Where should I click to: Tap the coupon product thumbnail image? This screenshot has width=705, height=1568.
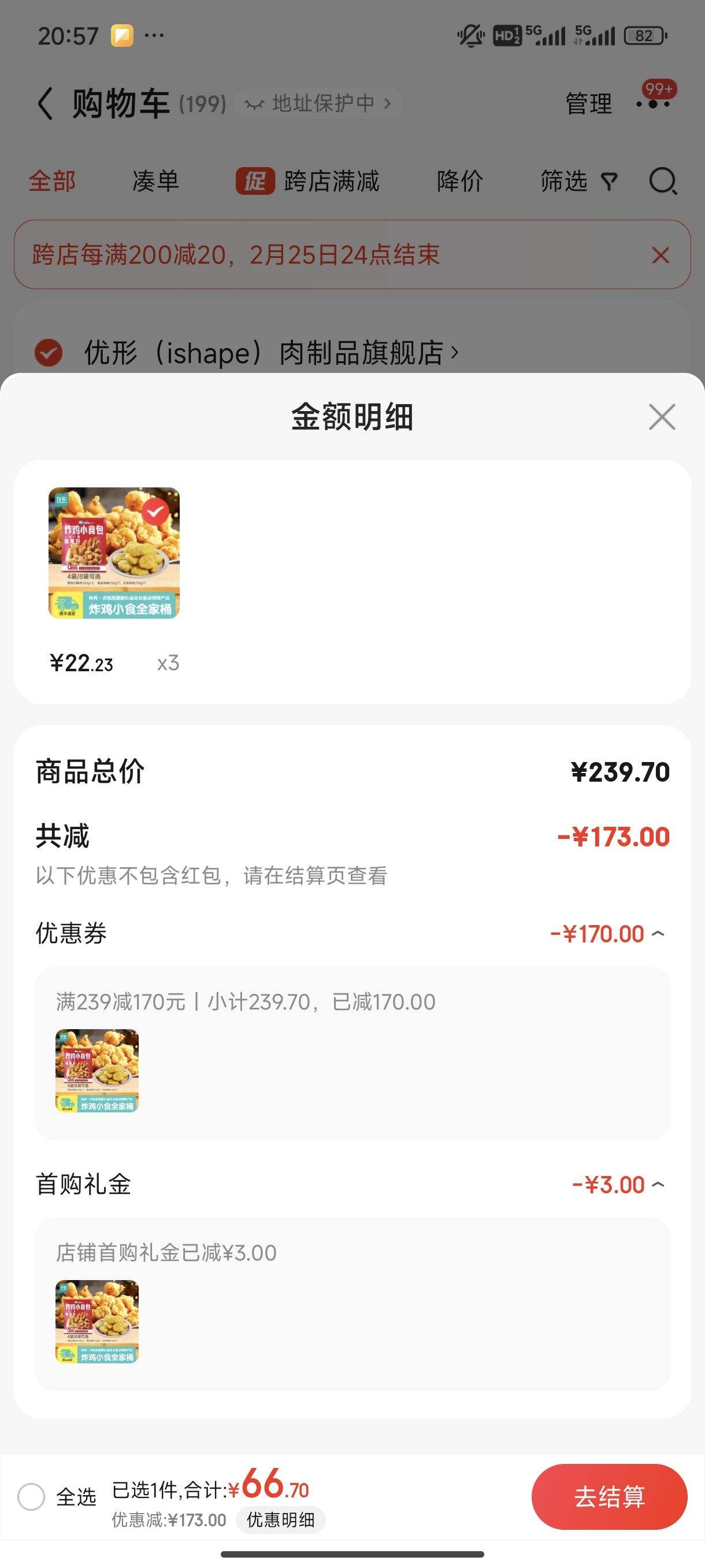(97, 1073)
